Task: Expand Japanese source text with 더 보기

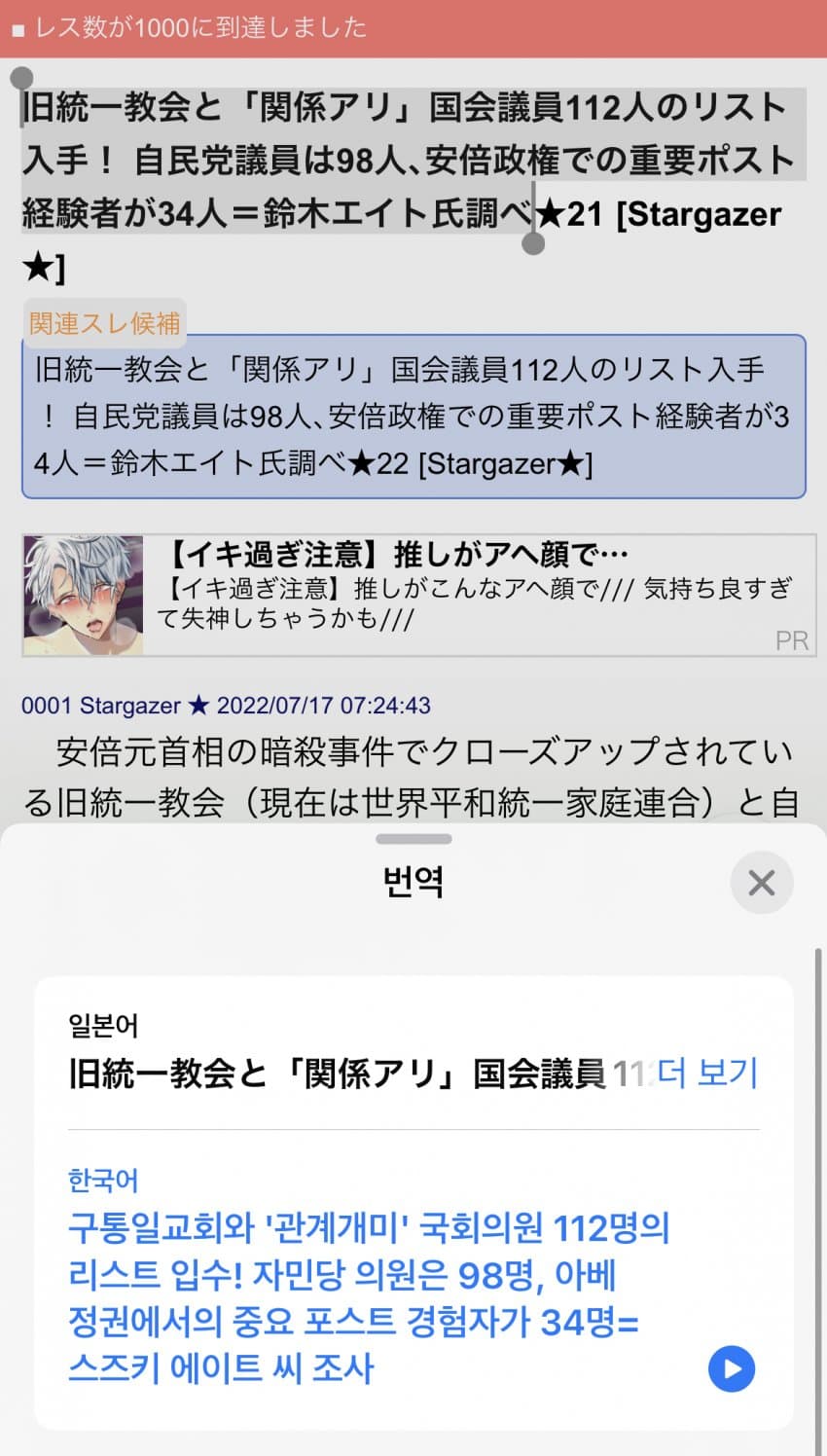Action: tap(707, 1073)
